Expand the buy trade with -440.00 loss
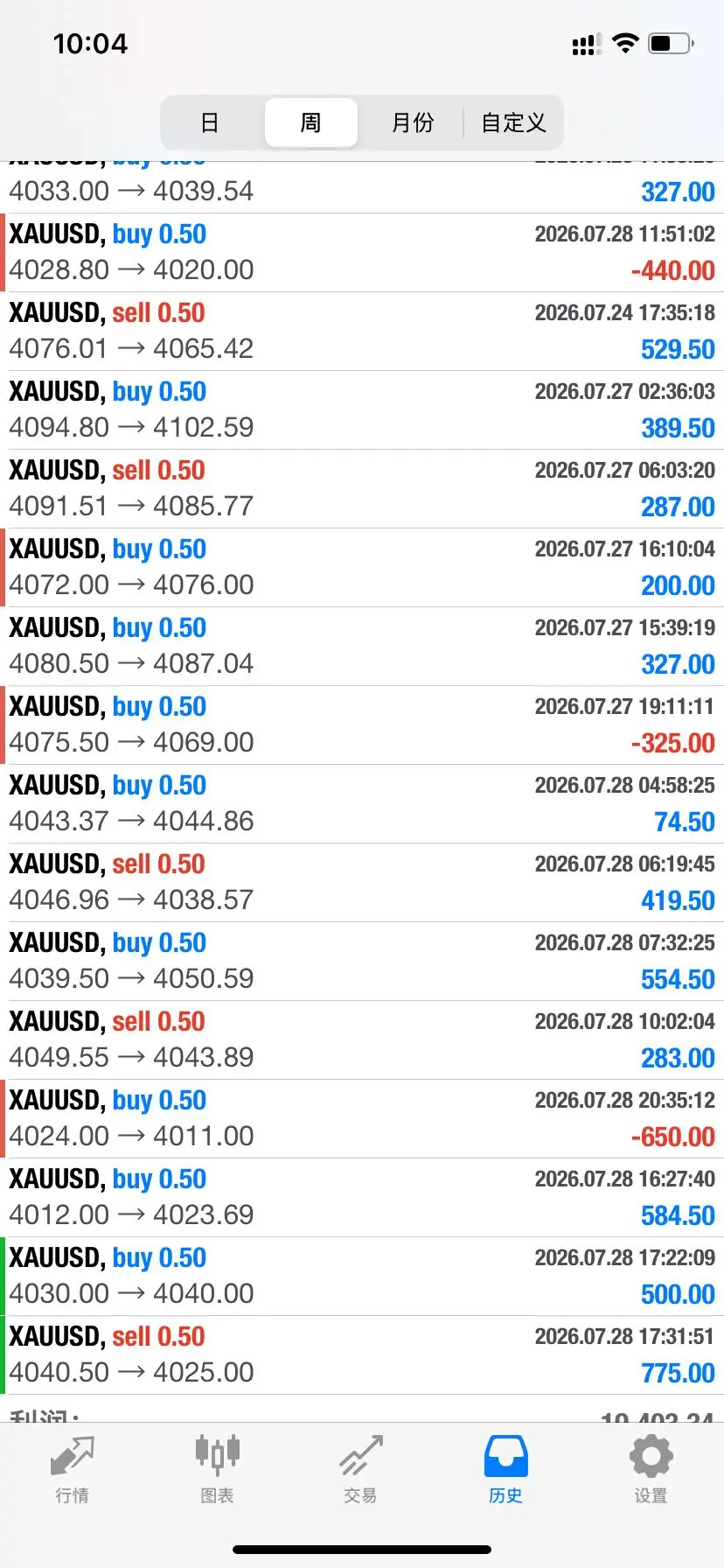 point(362,253)
